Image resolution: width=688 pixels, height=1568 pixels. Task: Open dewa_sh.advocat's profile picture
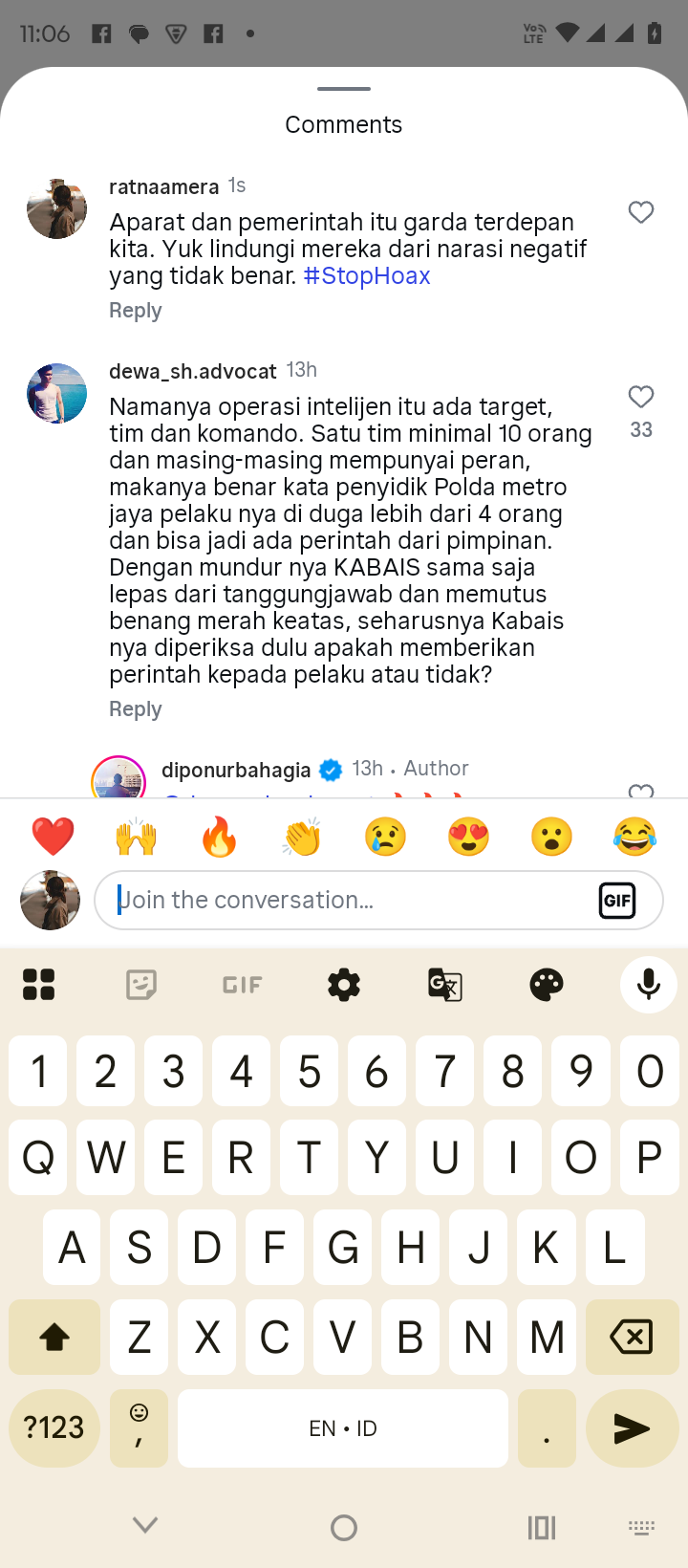[x=56, y=393]
